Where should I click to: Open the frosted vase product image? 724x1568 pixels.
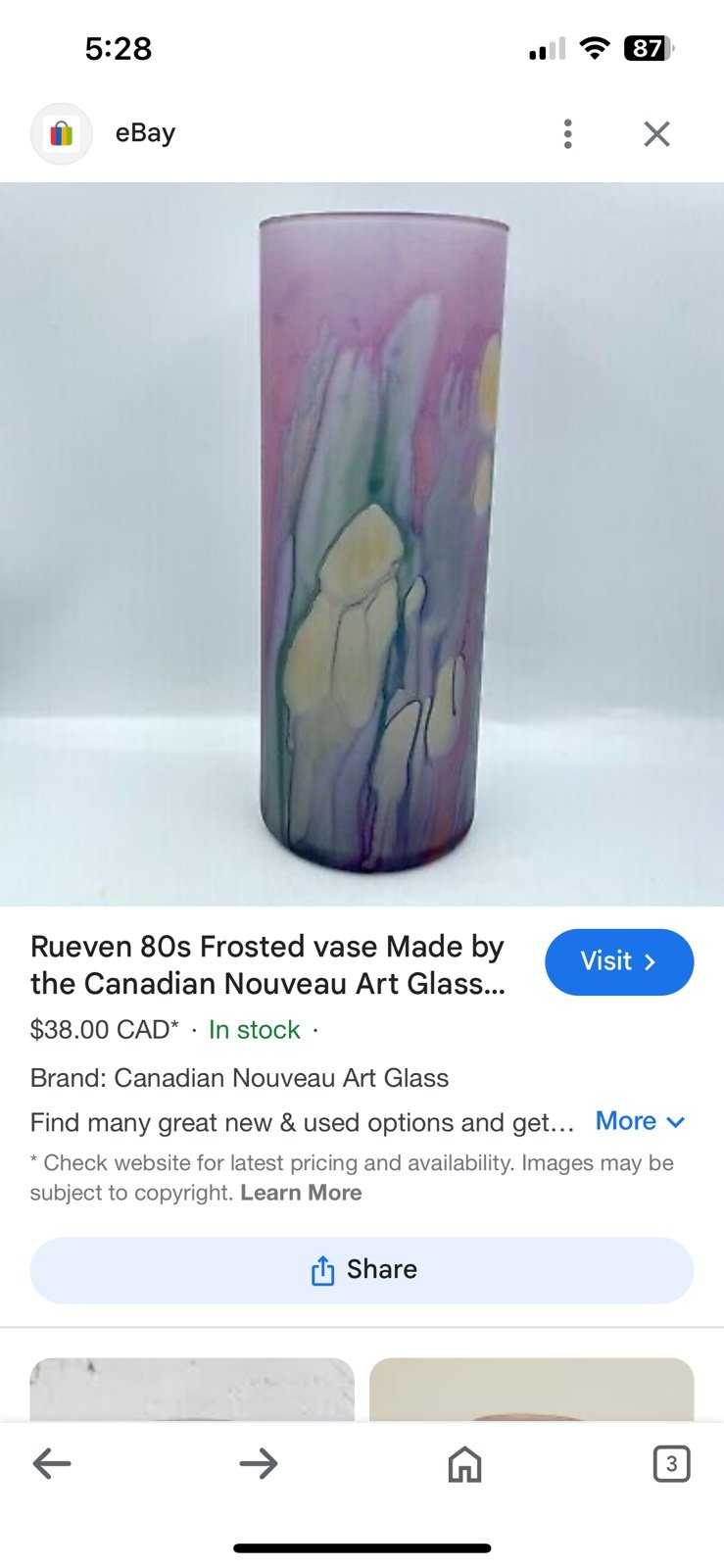click(362, 544)
